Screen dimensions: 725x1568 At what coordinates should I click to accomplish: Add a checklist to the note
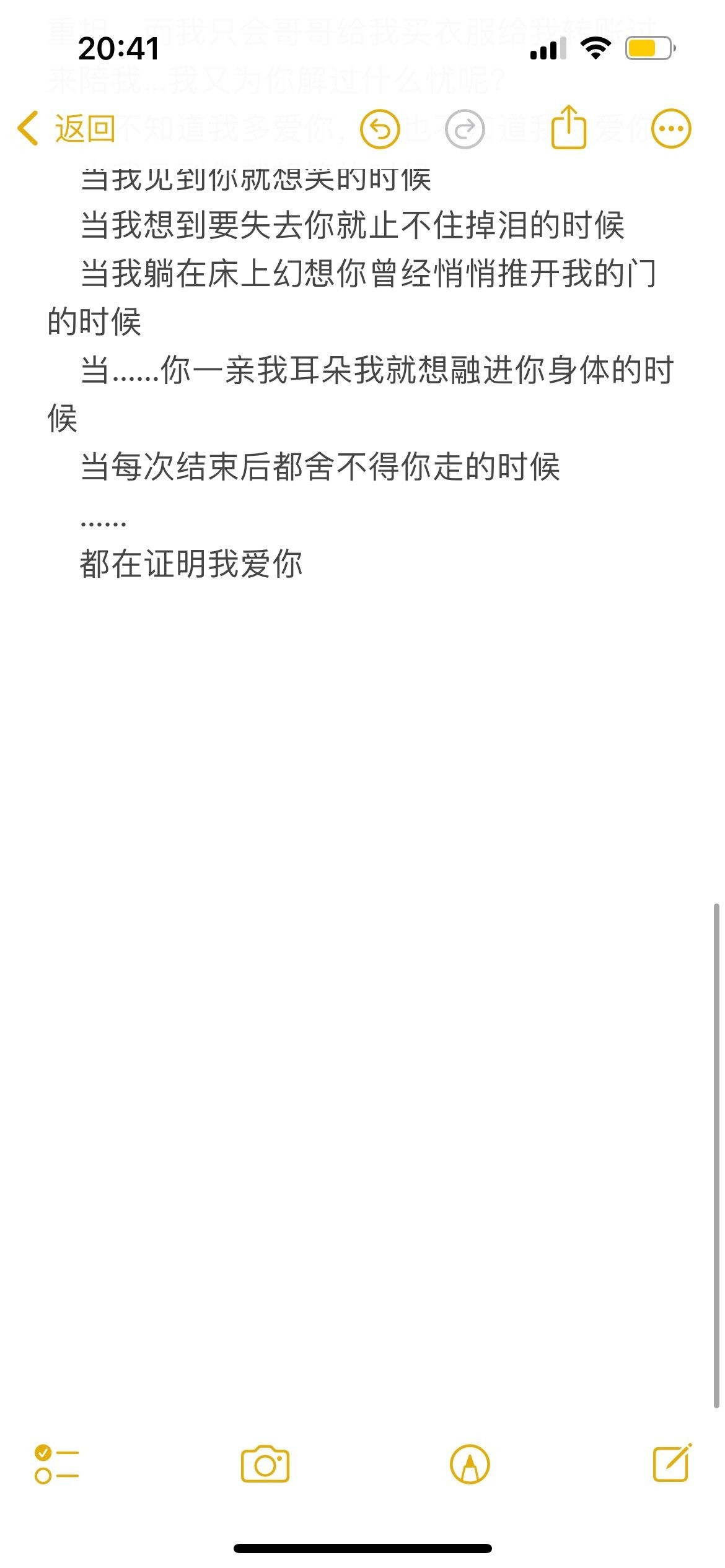(x=57, y=1464)
